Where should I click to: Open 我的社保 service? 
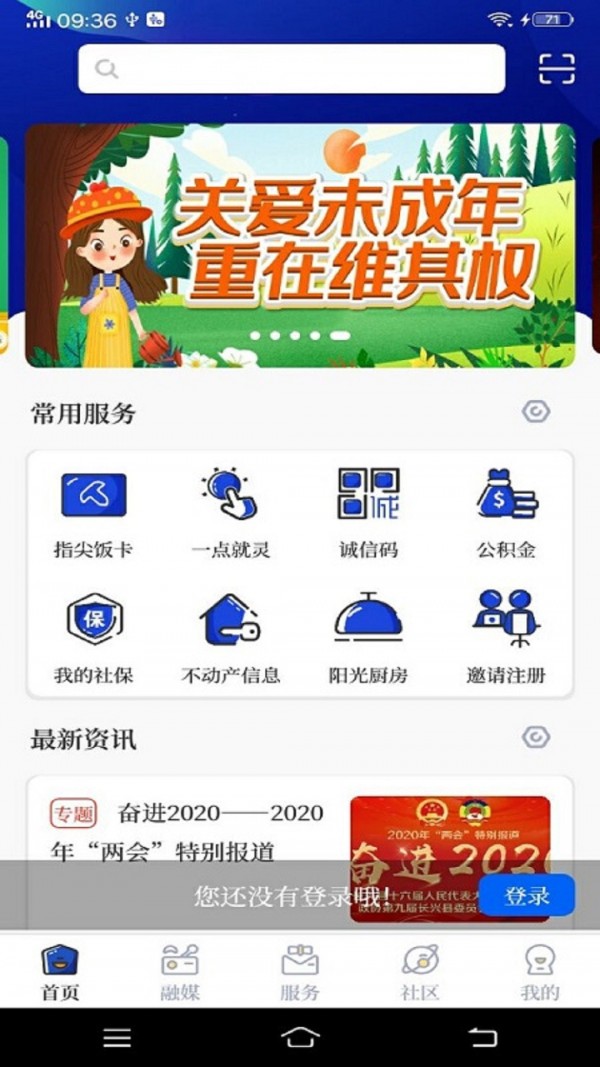tap(93, 636)
